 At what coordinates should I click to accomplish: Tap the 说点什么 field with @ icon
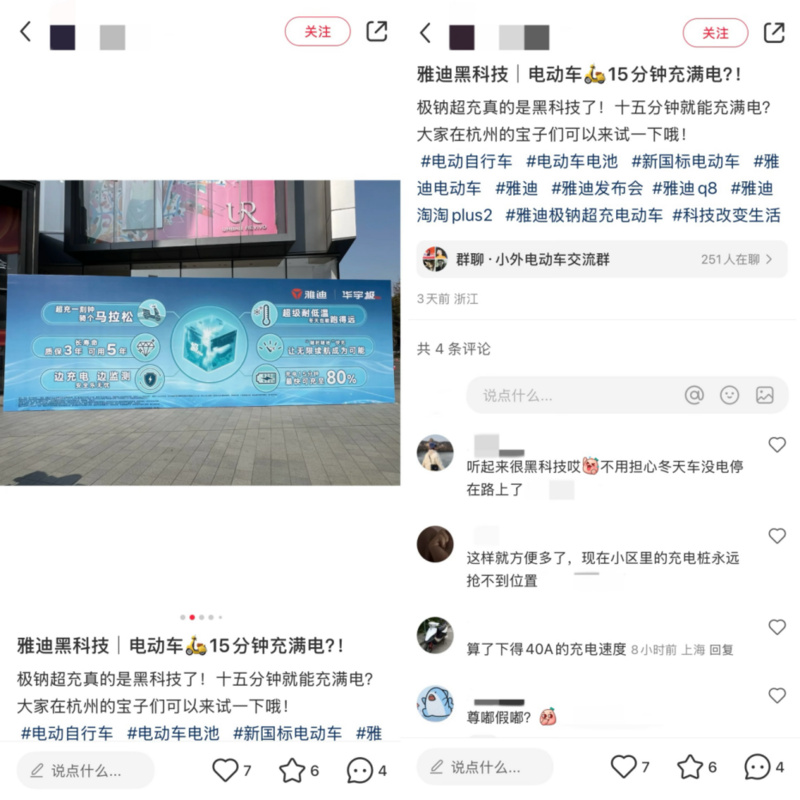[570, 395]
